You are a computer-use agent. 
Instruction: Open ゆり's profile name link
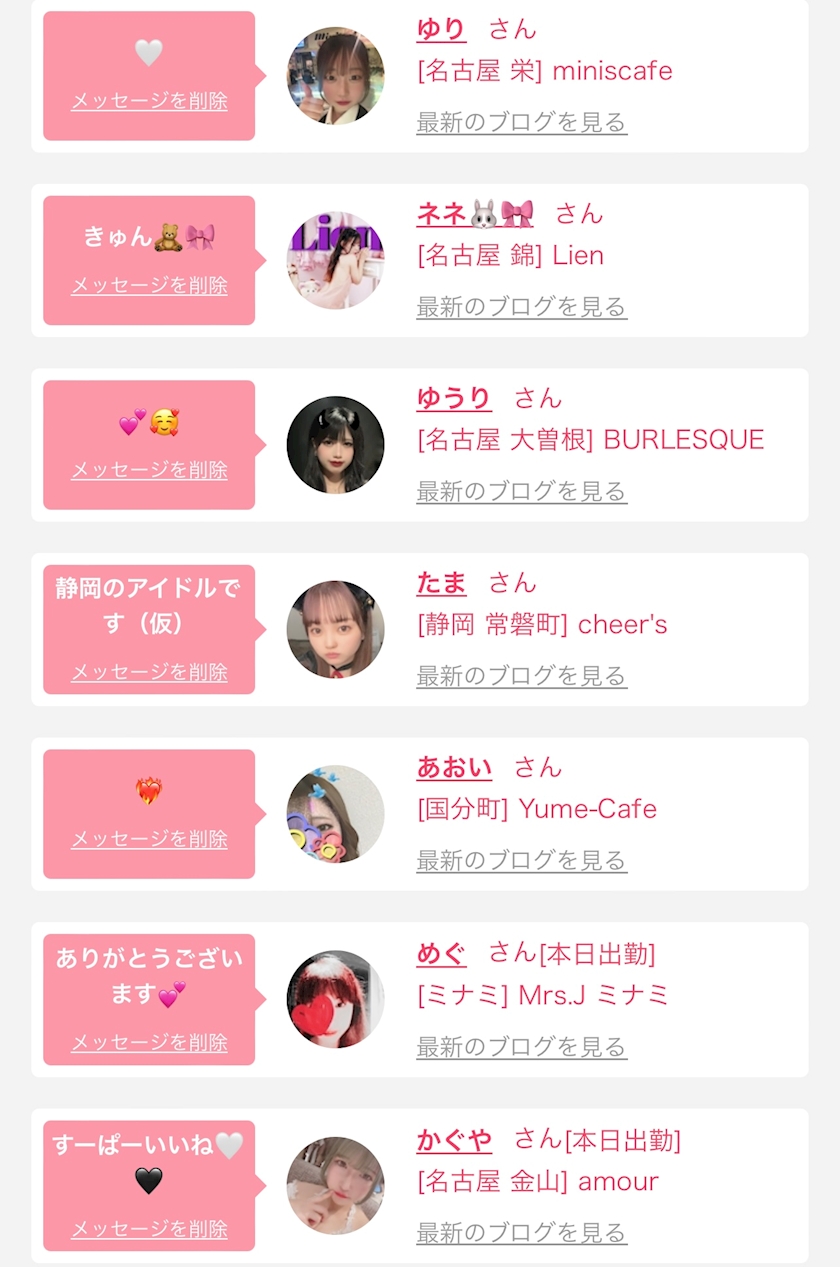coord(441,29)
